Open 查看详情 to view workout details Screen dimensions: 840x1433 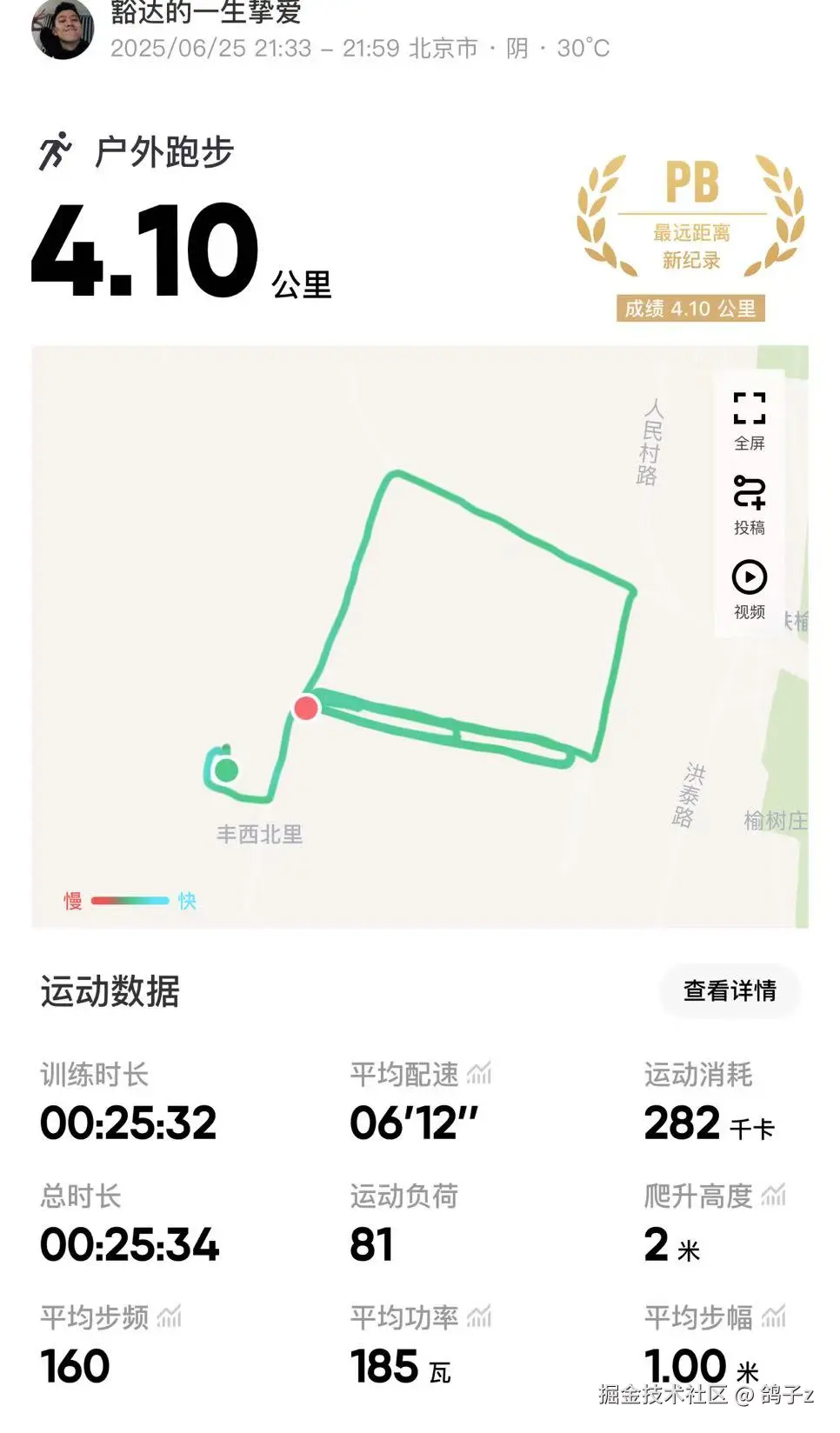click(730, 990)
